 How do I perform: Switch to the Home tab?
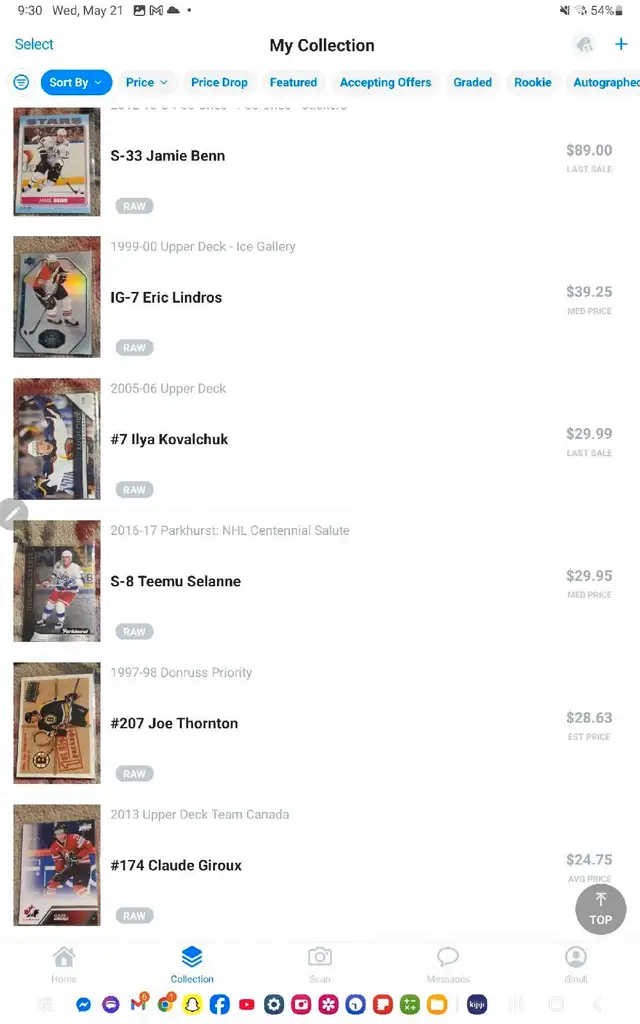[64, 965]
